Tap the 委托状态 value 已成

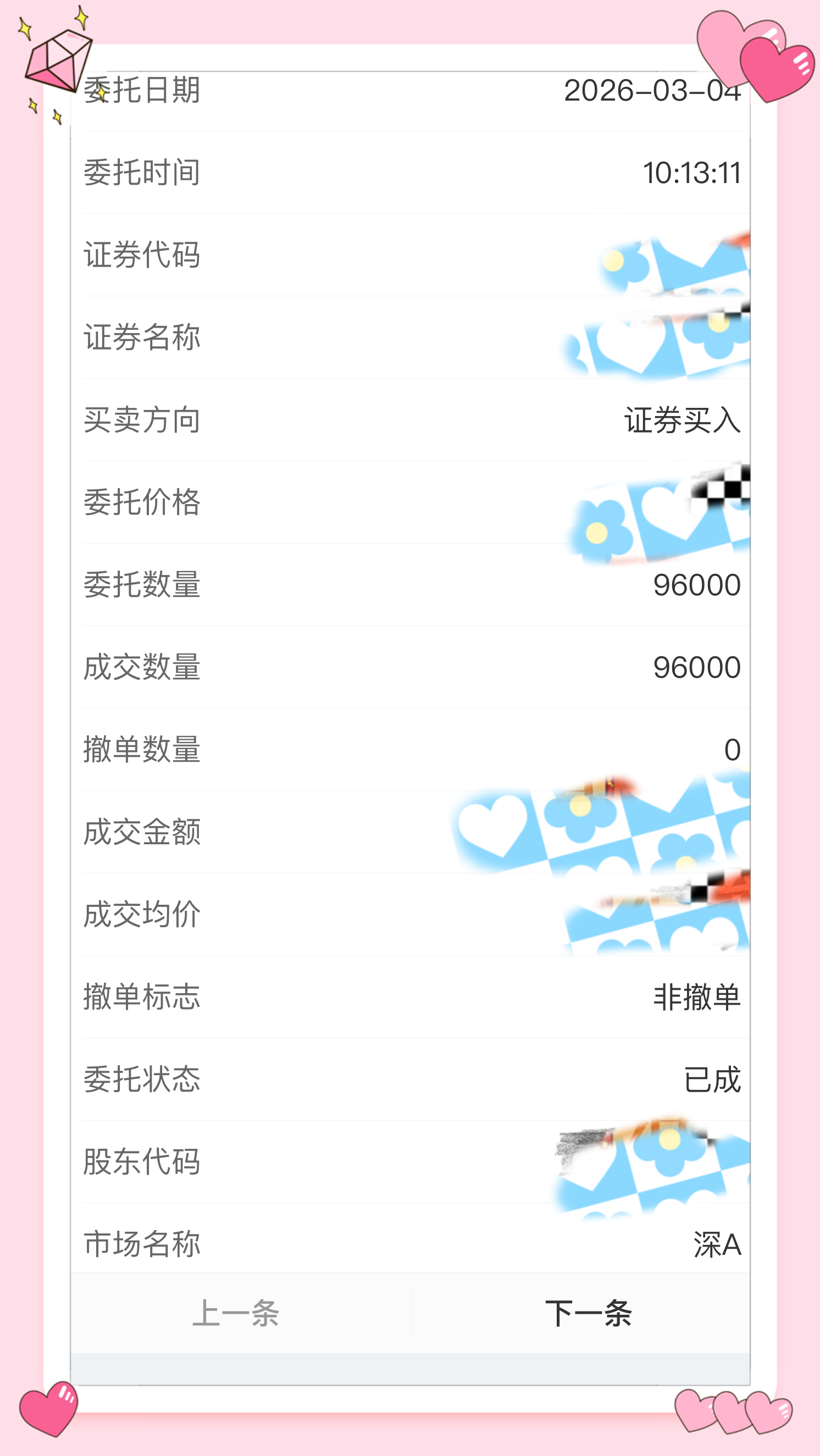pos(710,1081)
